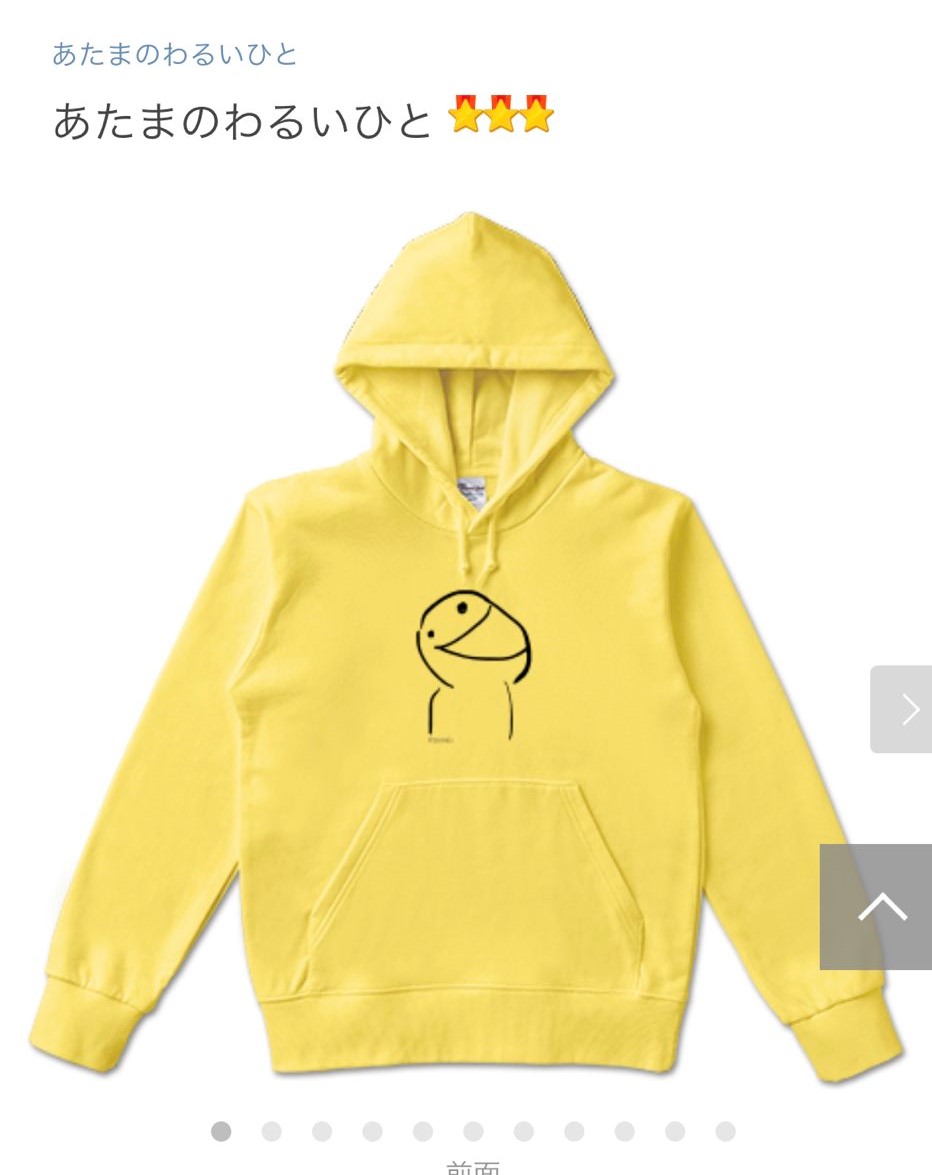The image size is (932, 1175).
Task: Show the next product image
Action: click(x=902, y=709)
